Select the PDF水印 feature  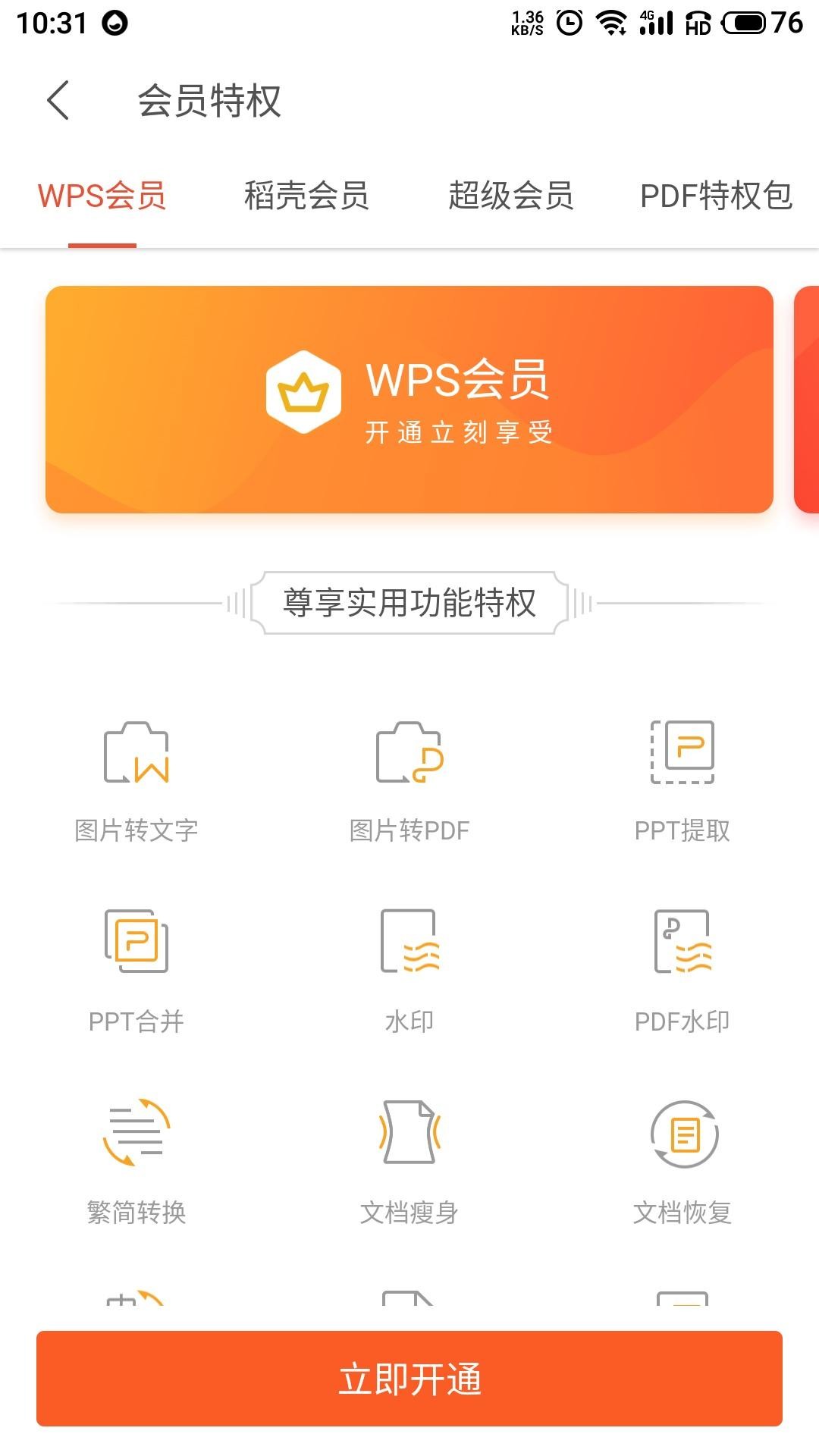coord(682,971)
